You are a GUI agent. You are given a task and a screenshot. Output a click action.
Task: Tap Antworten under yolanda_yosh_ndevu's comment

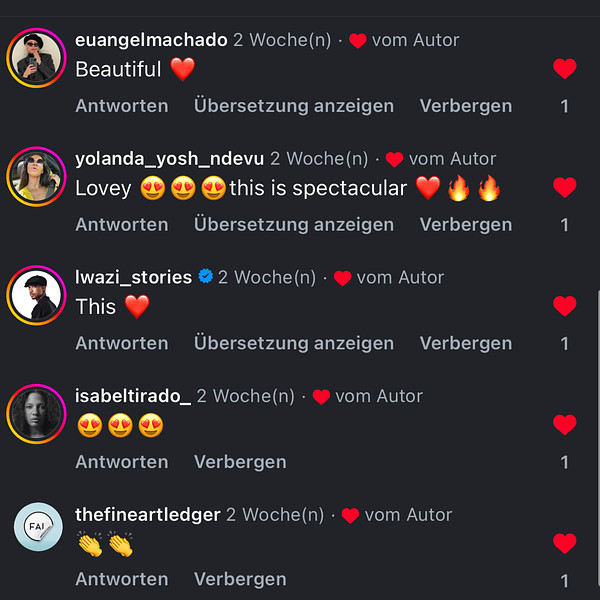point(121,224)
